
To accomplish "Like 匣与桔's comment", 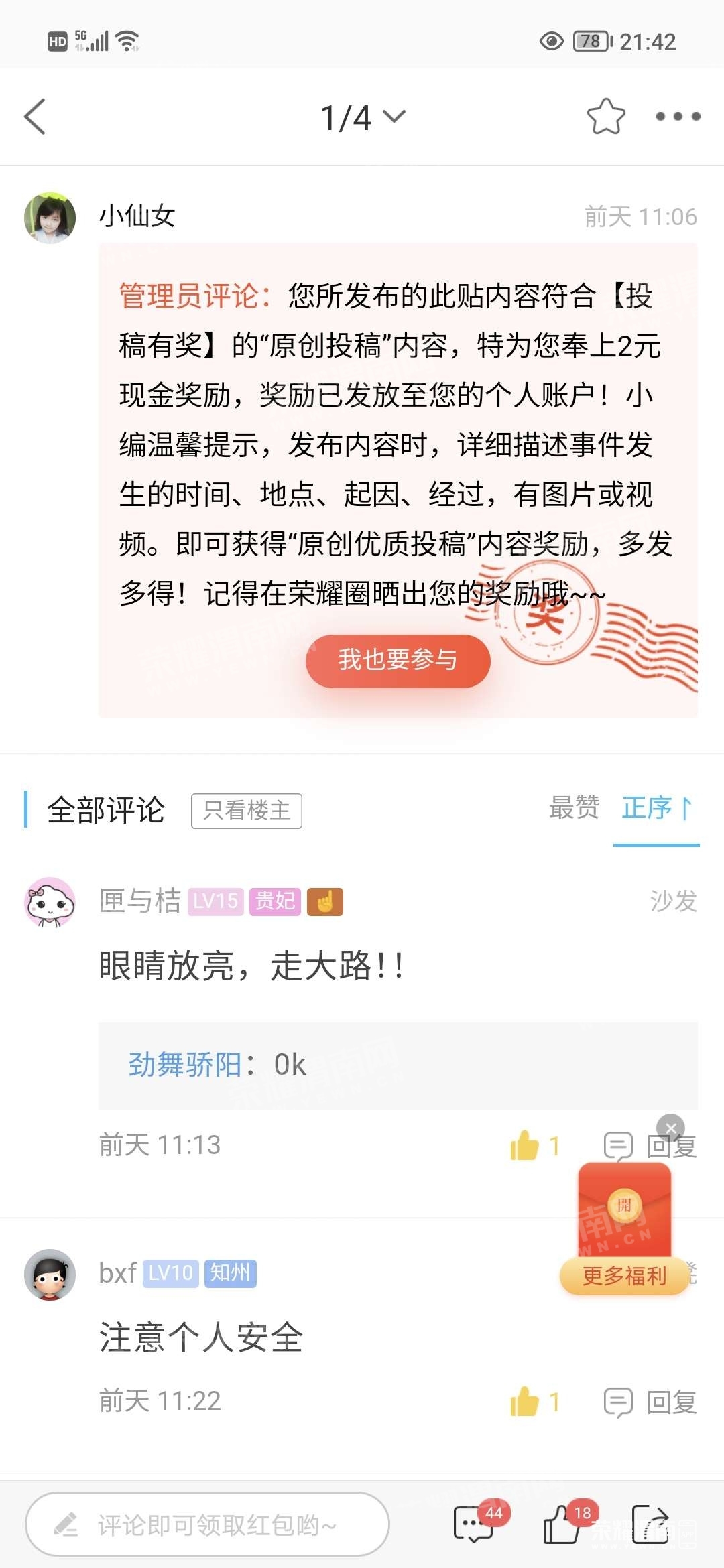I will [x=526, y=1146].
